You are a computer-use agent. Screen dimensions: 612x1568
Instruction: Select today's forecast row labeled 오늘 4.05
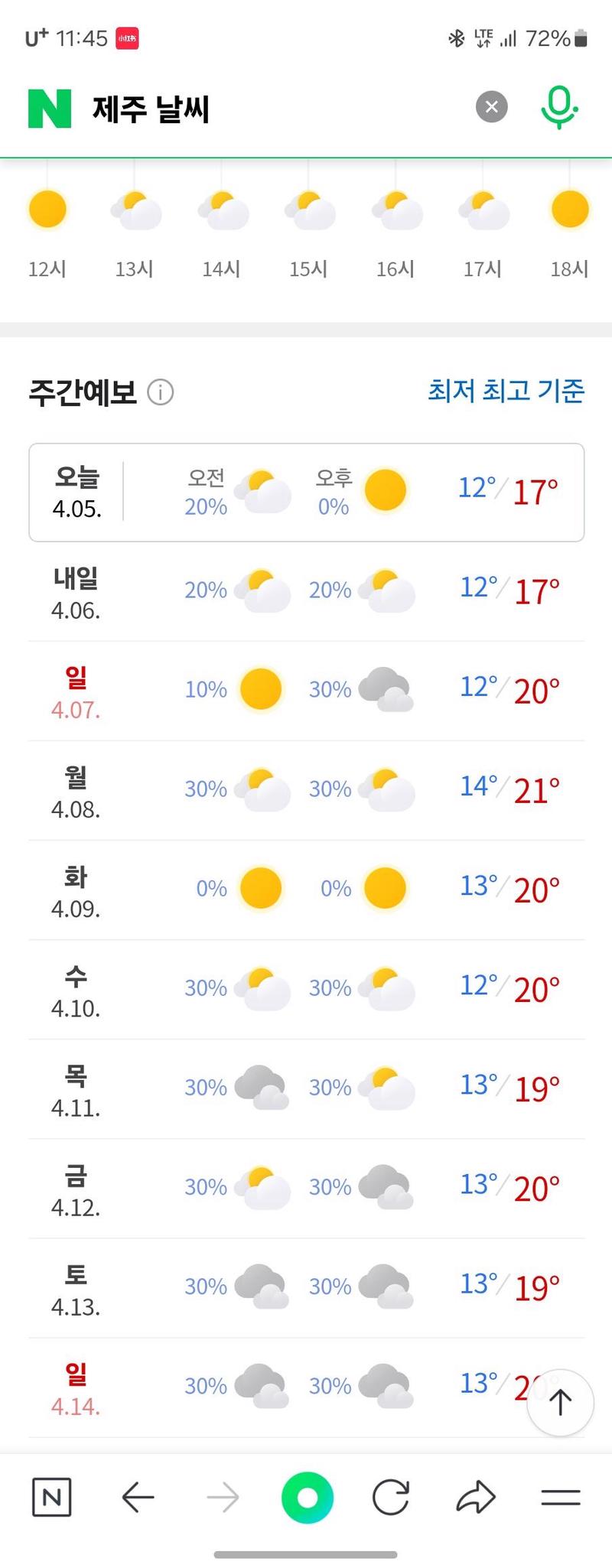[306, 491]
